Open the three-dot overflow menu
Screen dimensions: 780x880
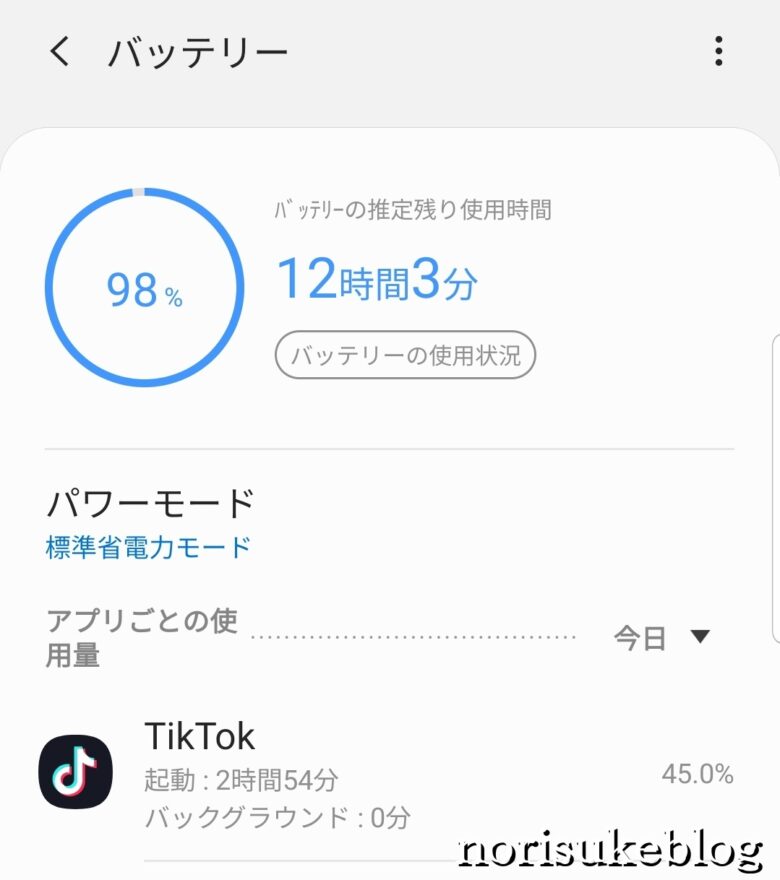click(718, 52)
